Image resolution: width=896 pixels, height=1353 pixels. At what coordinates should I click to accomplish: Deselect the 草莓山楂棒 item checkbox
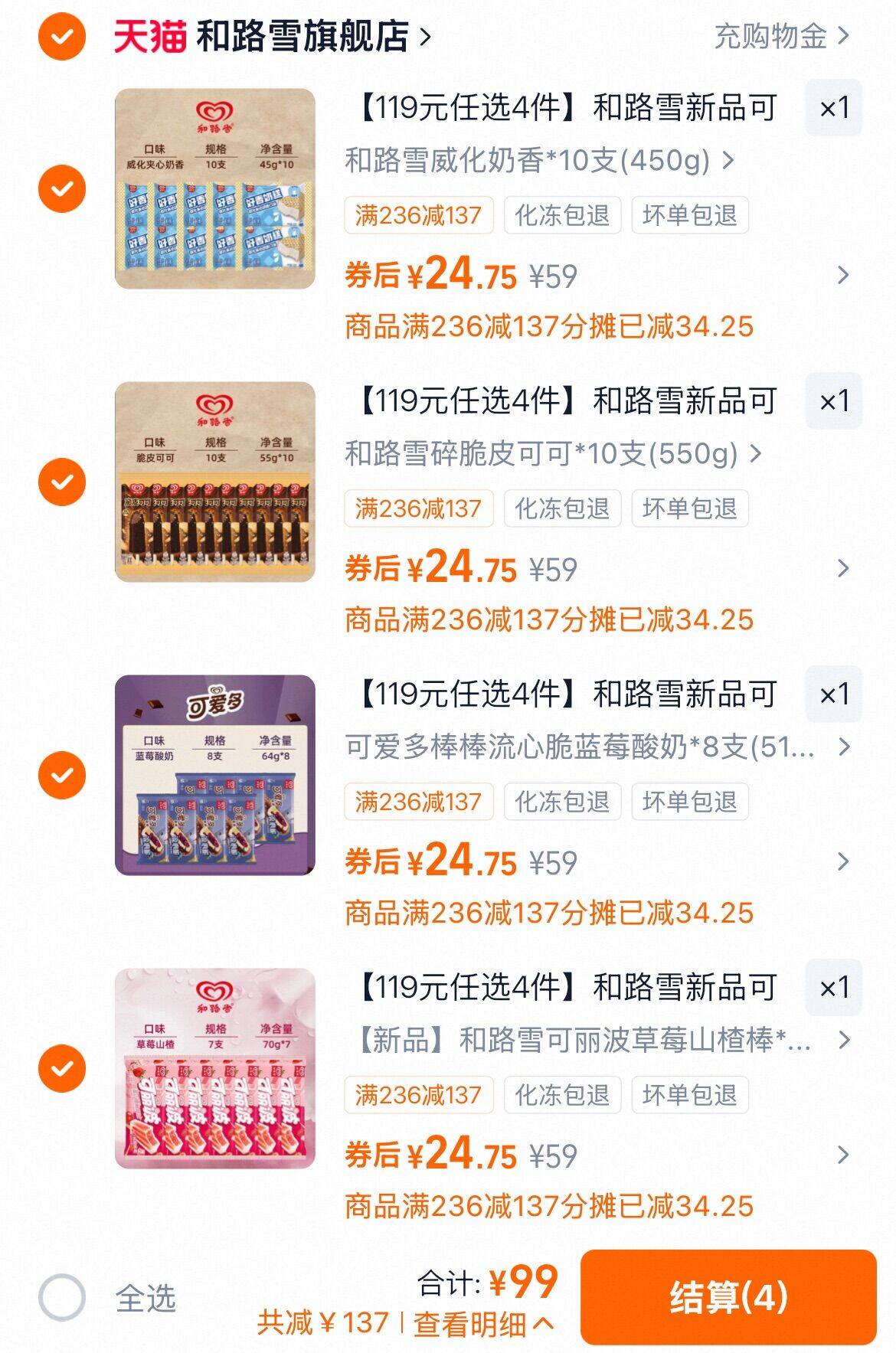61,1068
